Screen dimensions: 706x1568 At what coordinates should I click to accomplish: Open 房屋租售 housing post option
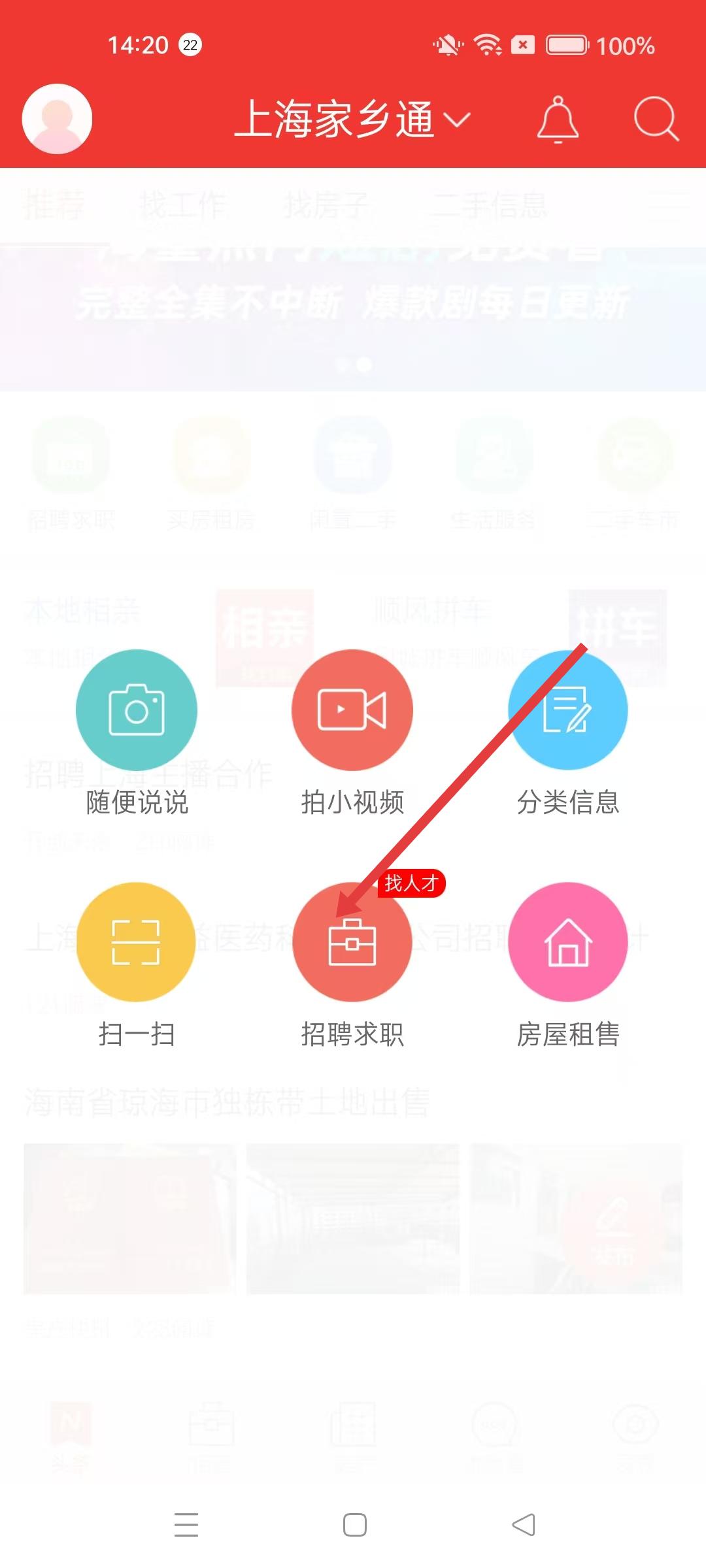pos(567,942)
